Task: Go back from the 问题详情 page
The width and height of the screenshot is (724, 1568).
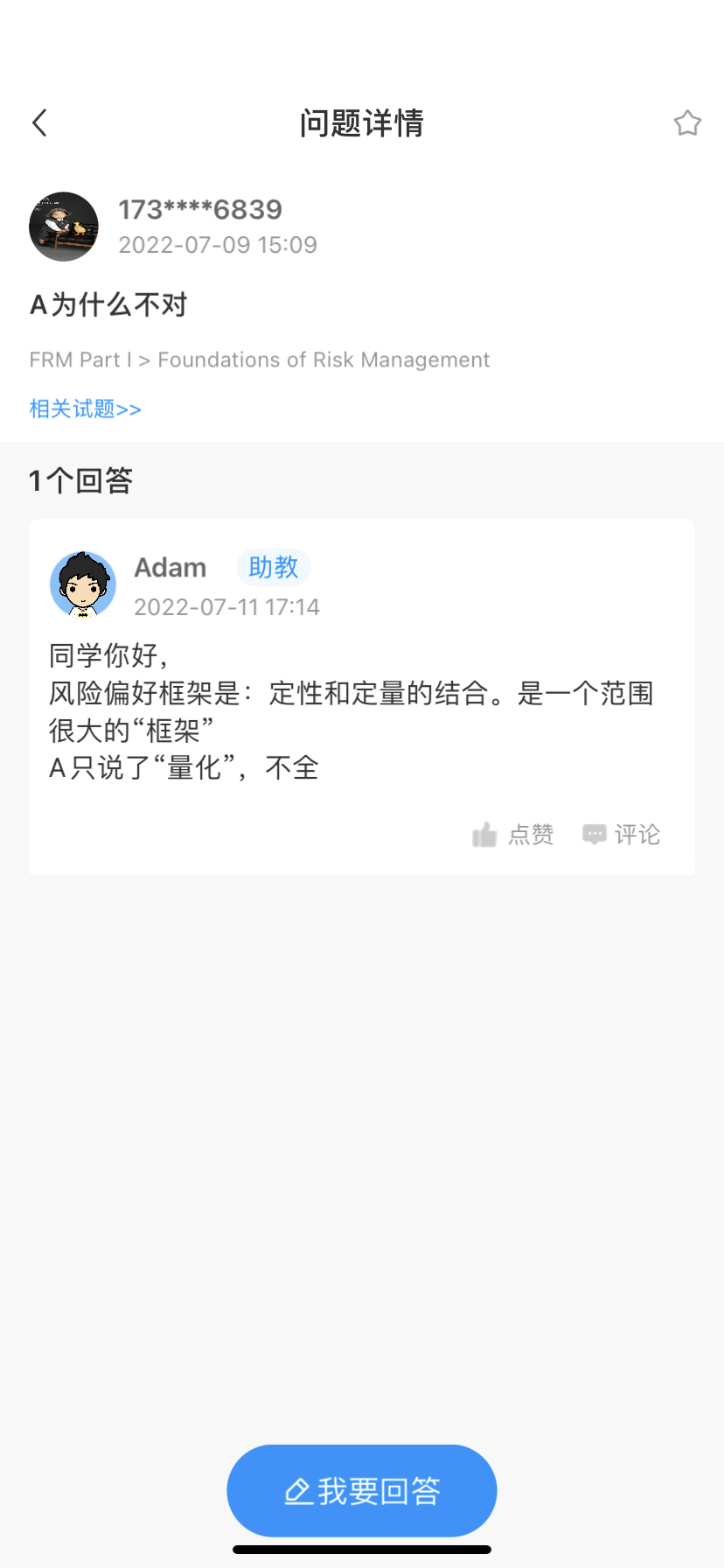Action: 40,123
